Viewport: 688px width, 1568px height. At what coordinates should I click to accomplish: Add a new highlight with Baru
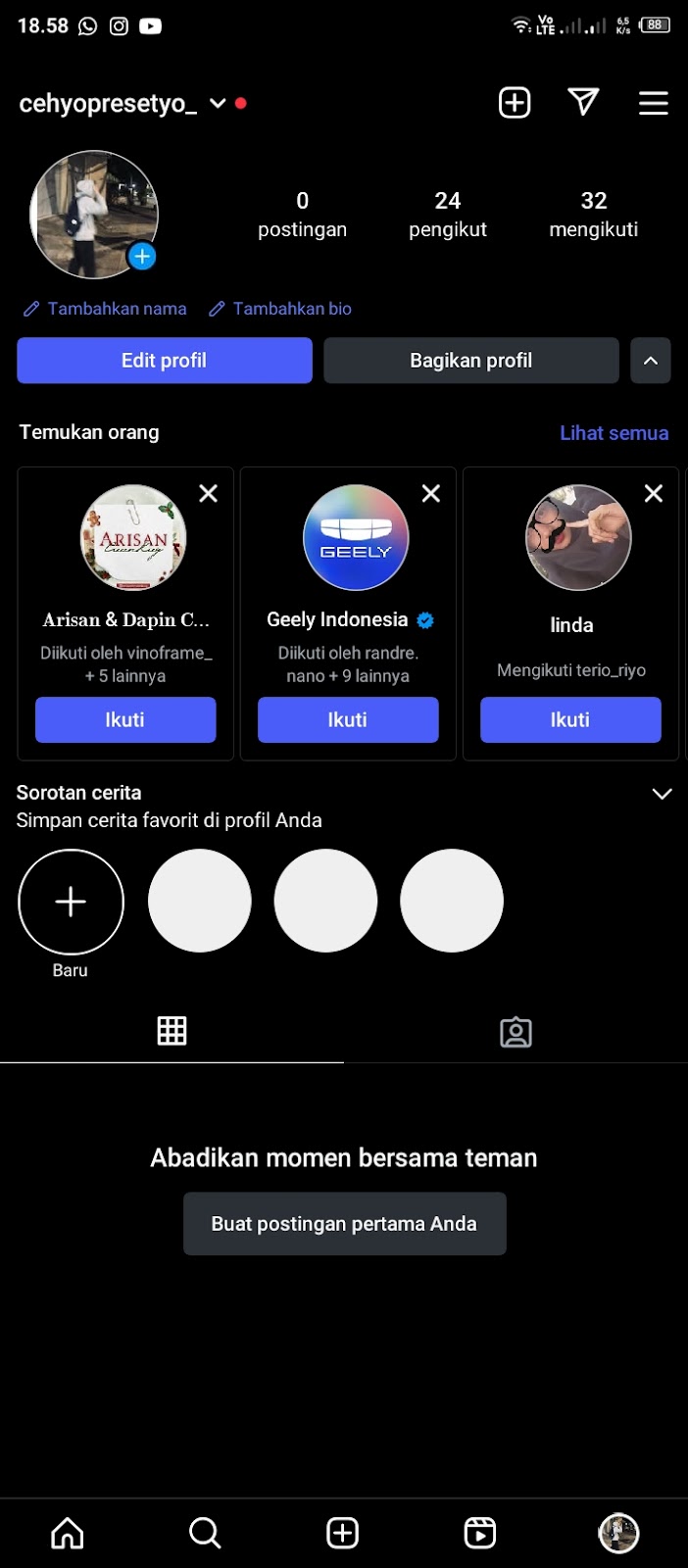(x=71, y=902)
